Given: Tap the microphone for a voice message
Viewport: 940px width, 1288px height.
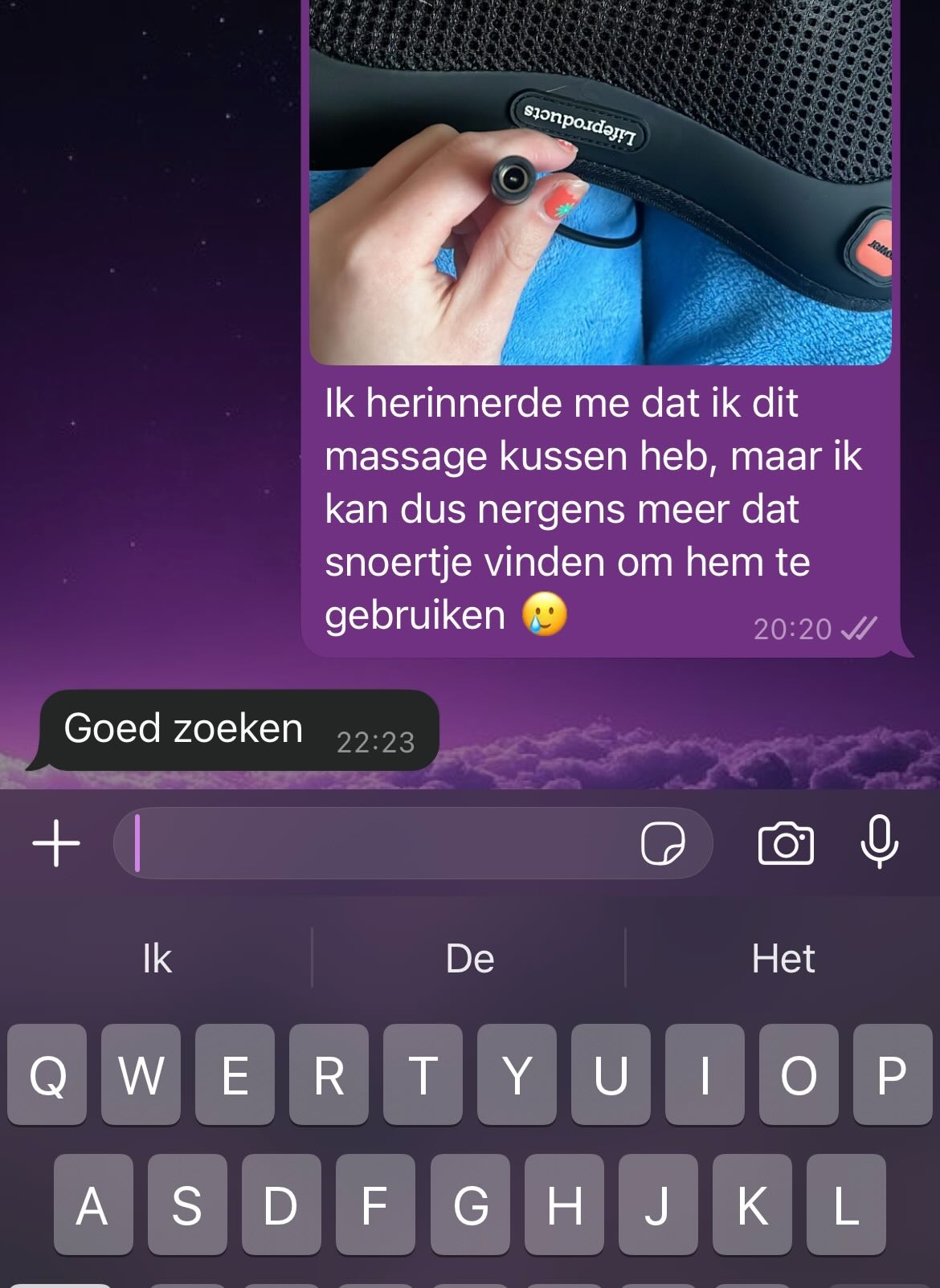Looking at the screenshot, I should click(x=879, y=842).
